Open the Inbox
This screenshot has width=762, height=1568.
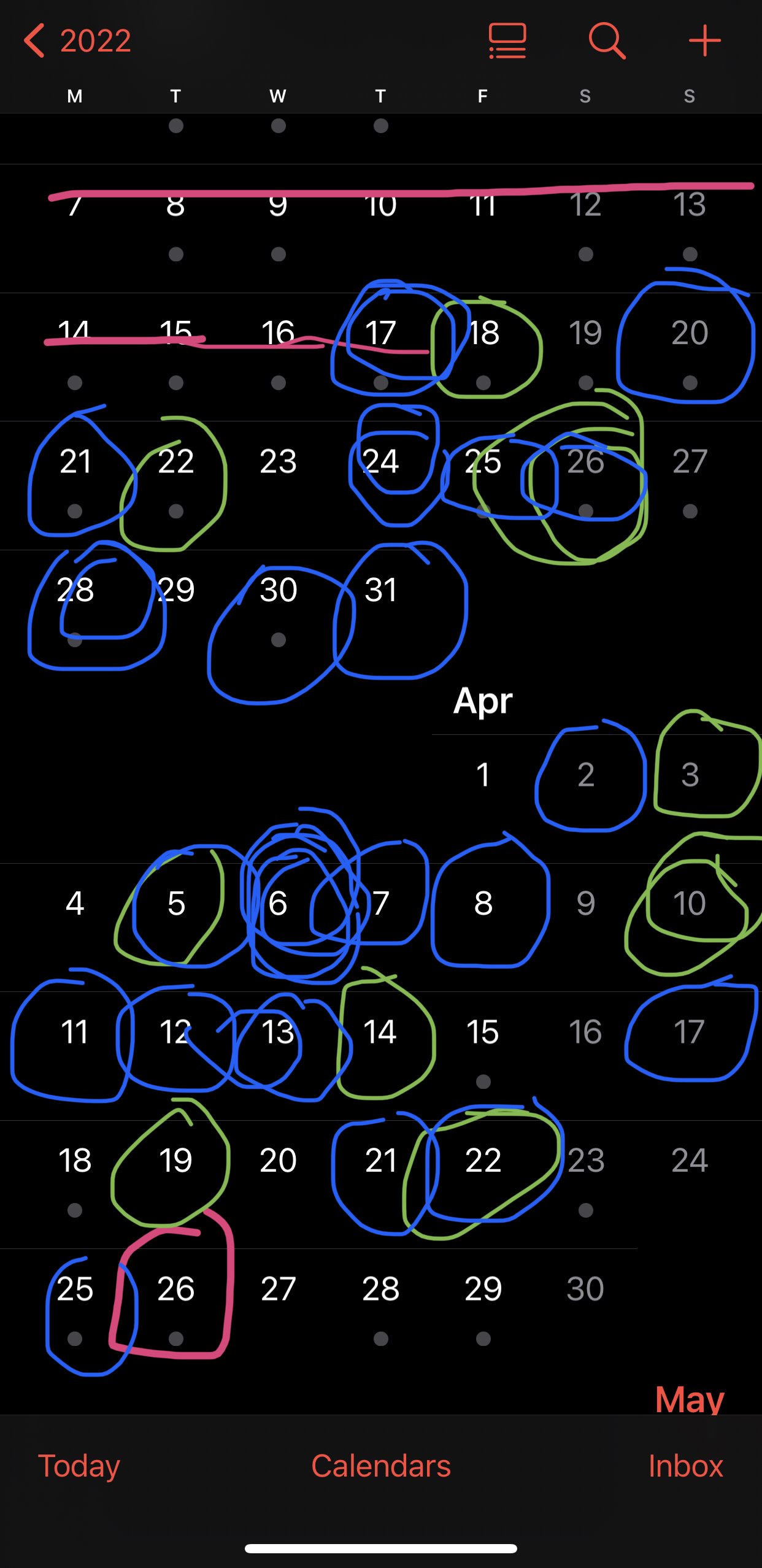point(686,1466)
